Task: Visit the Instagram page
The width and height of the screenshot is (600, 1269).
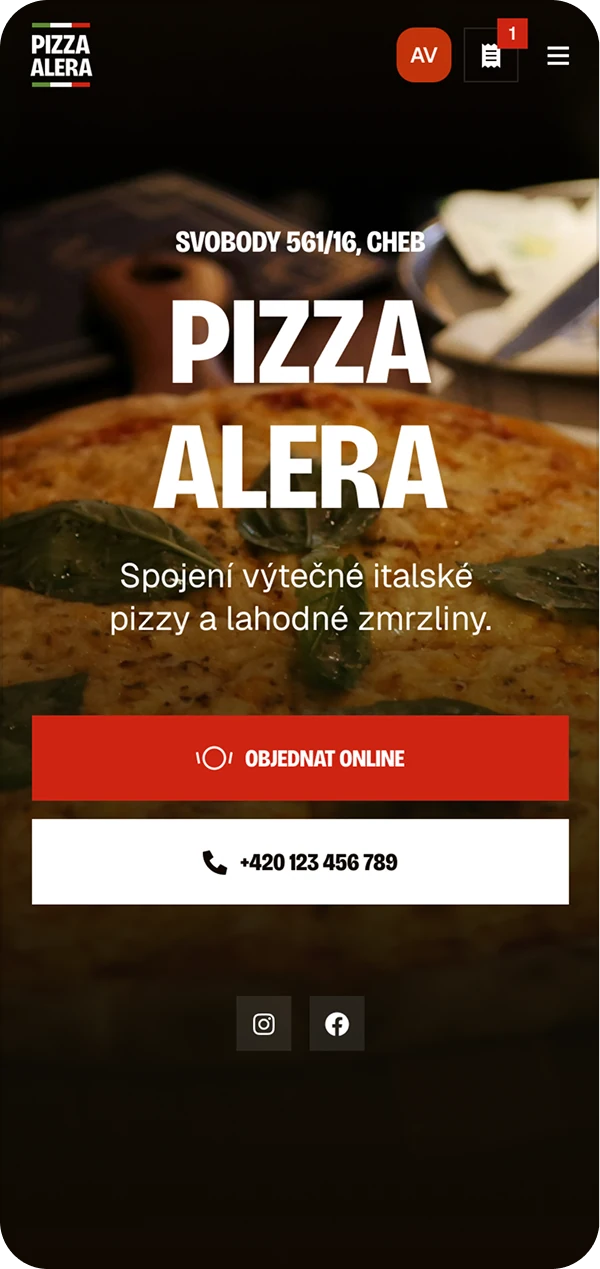Action: coord(264,1024)
